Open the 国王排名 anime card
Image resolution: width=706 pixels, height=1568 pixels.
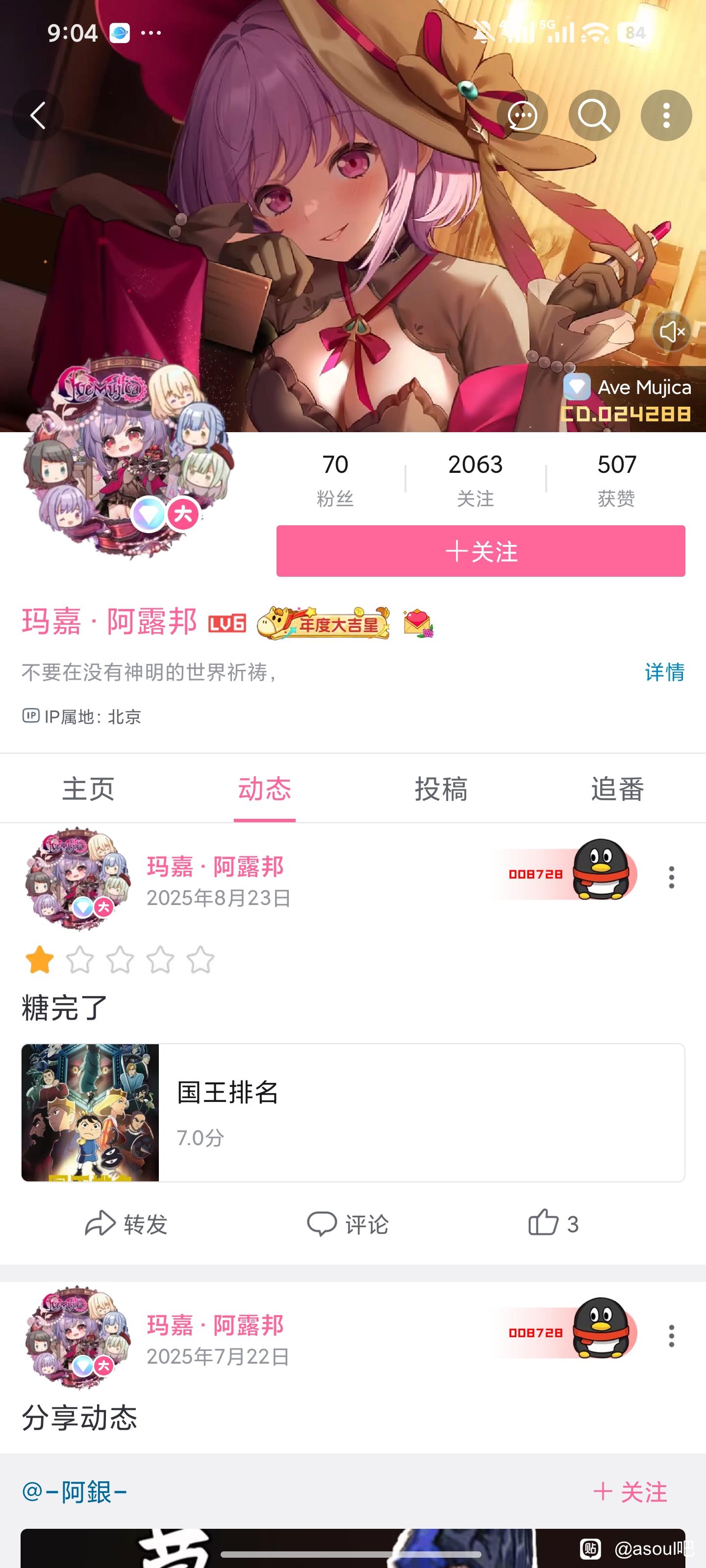point(353,1113)
